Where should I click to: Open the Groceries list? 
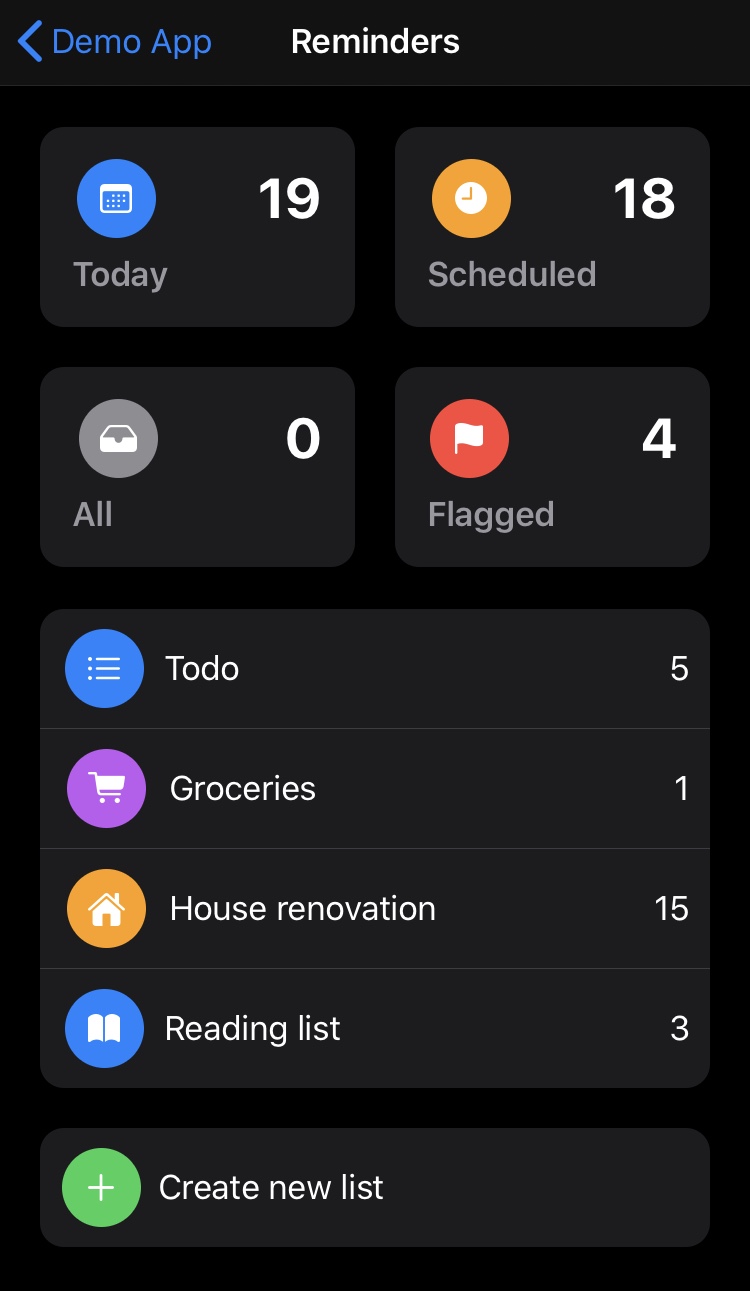tap(375, 788)
